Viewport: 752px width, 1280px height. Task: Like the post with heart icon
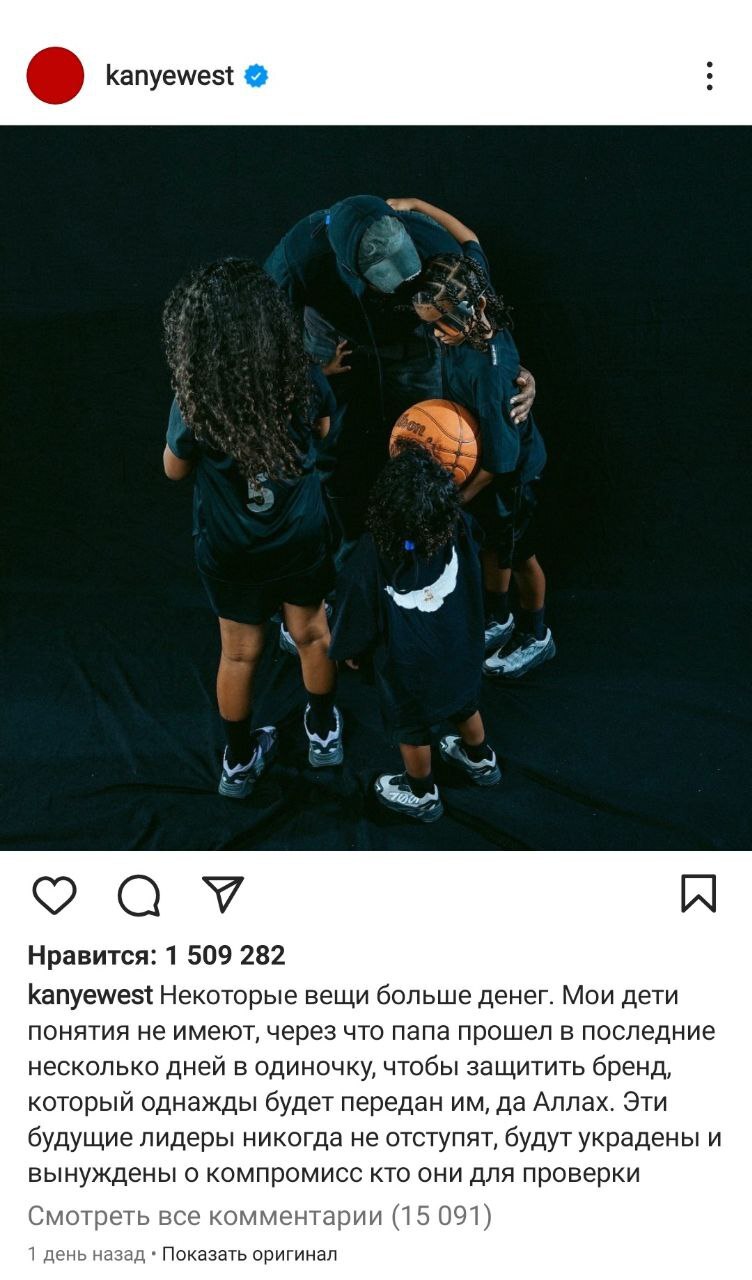[54, 894]
